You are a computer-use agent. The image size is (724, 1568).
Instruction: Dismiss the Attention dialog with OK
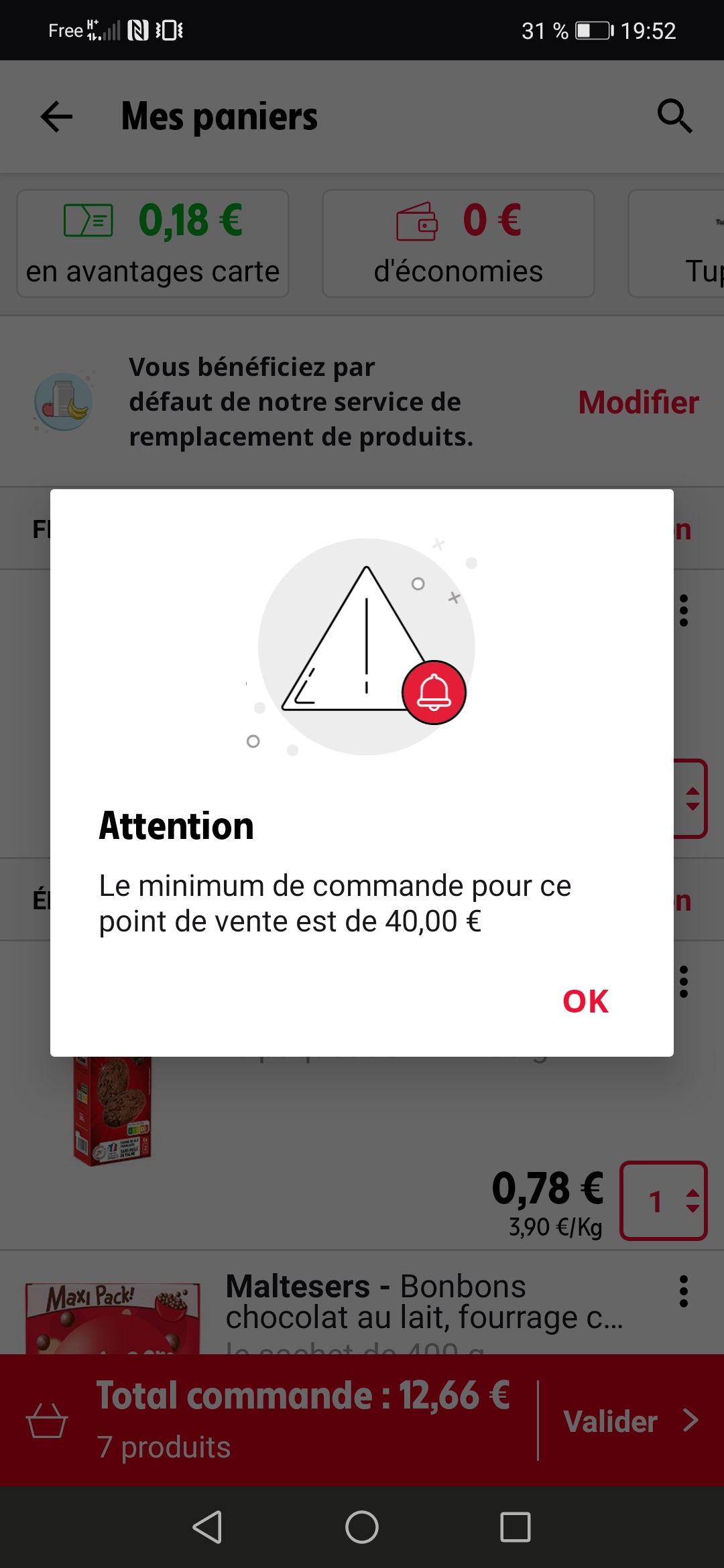585,1002
